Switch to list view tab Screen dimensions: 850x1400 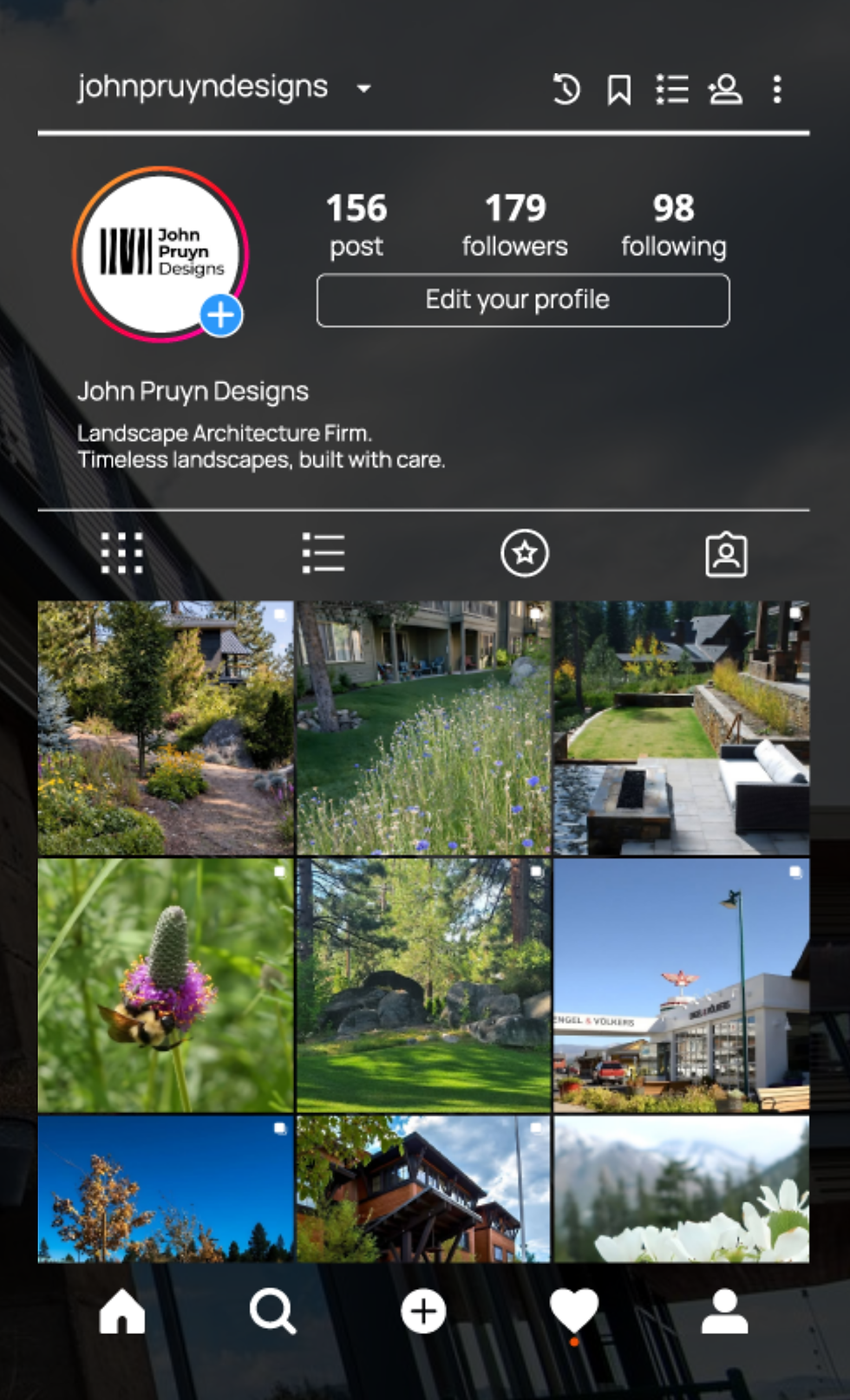[x=324, y=553]
